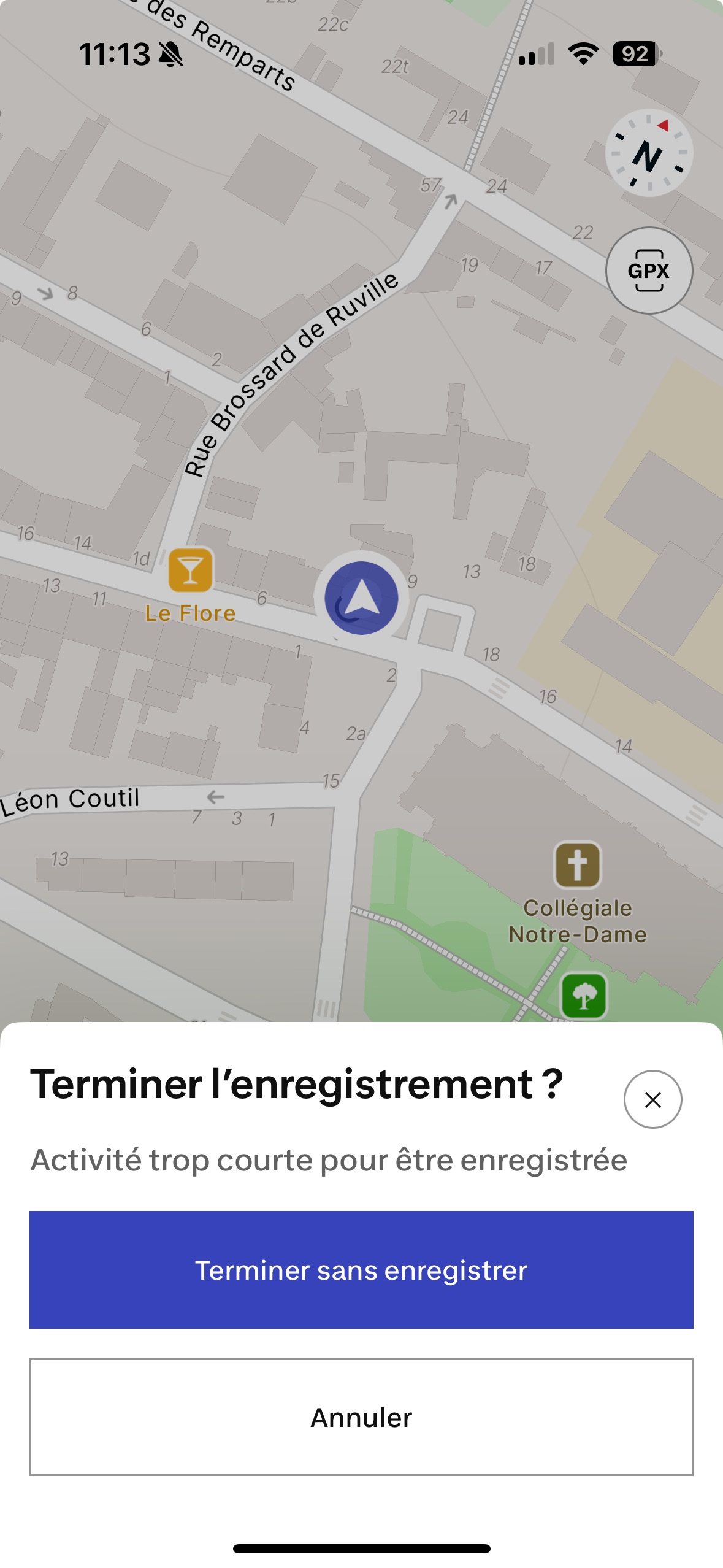Tap the compass to reorient north
723x1568 pixels.
649,153
